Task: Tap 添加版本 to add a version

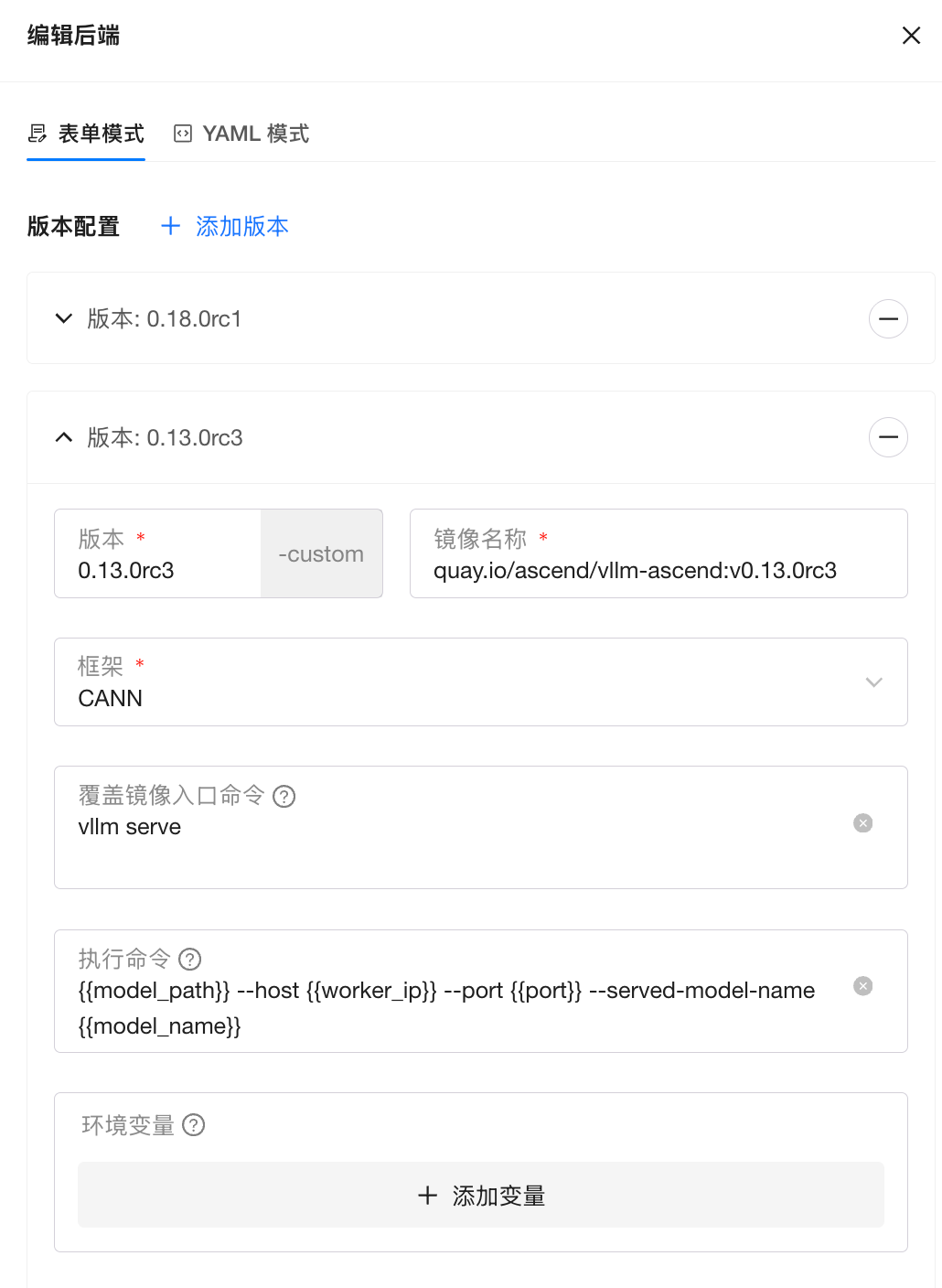Action: click(x=225, y=227)
